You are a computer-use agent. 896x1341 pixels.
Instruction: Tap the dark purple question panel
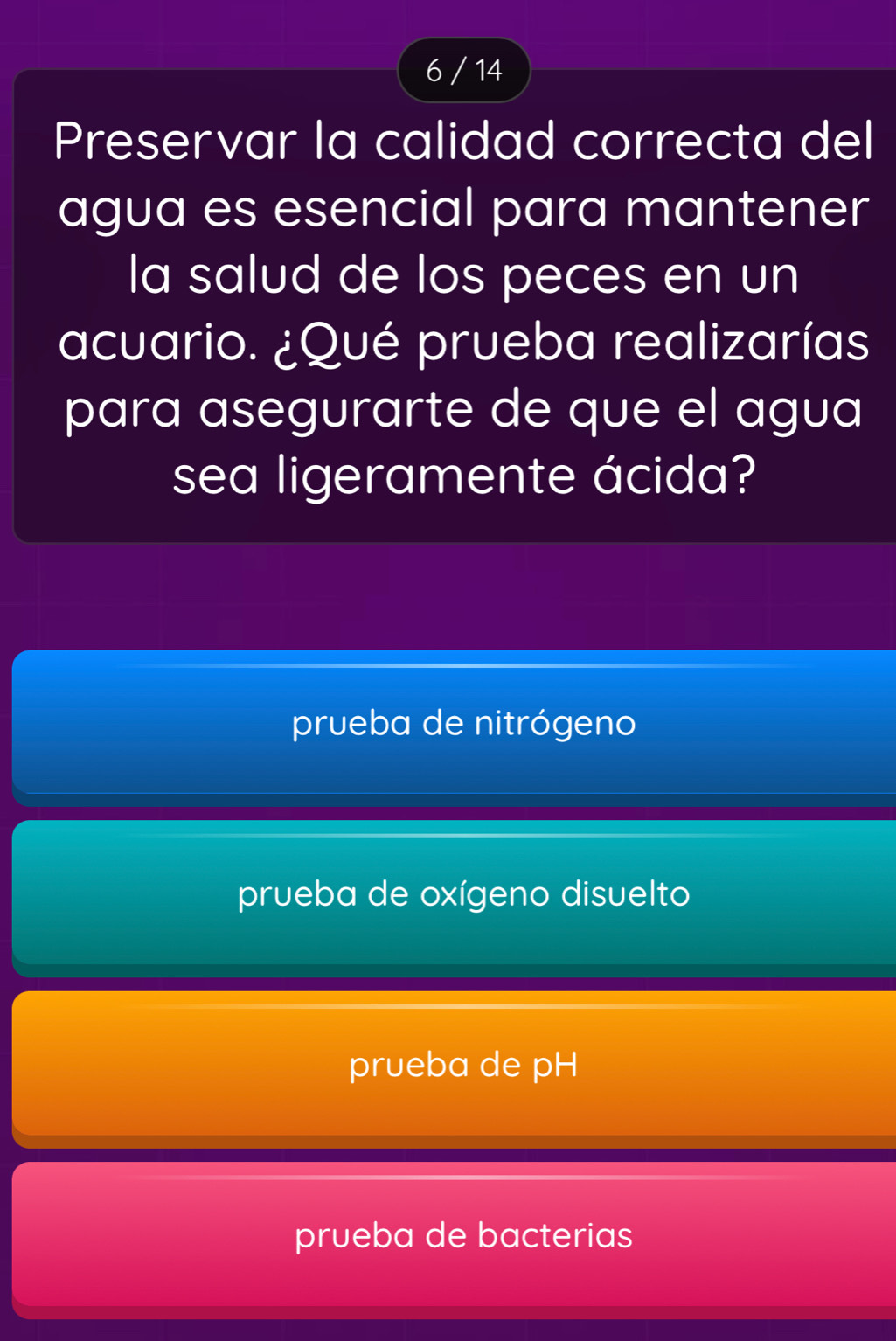click(x=448, y=306)
